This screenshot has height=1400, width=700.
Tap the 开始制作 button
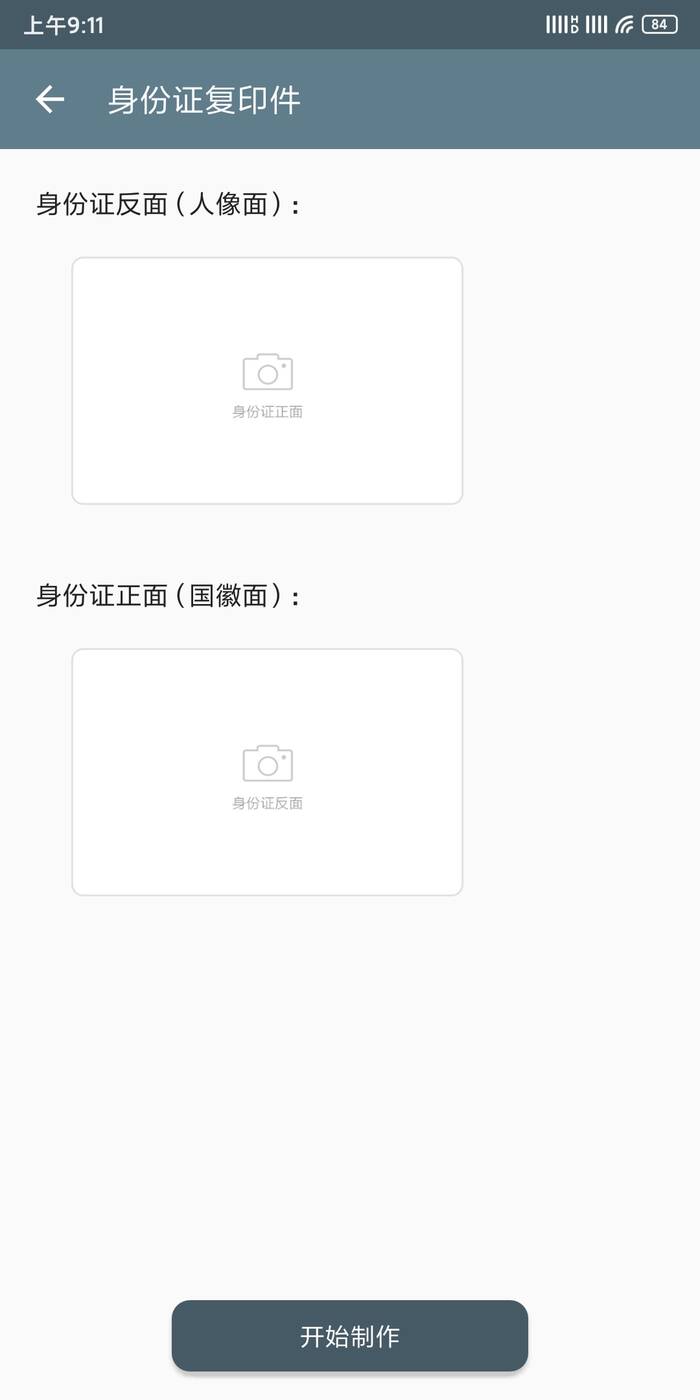[x=349, y=1336]
